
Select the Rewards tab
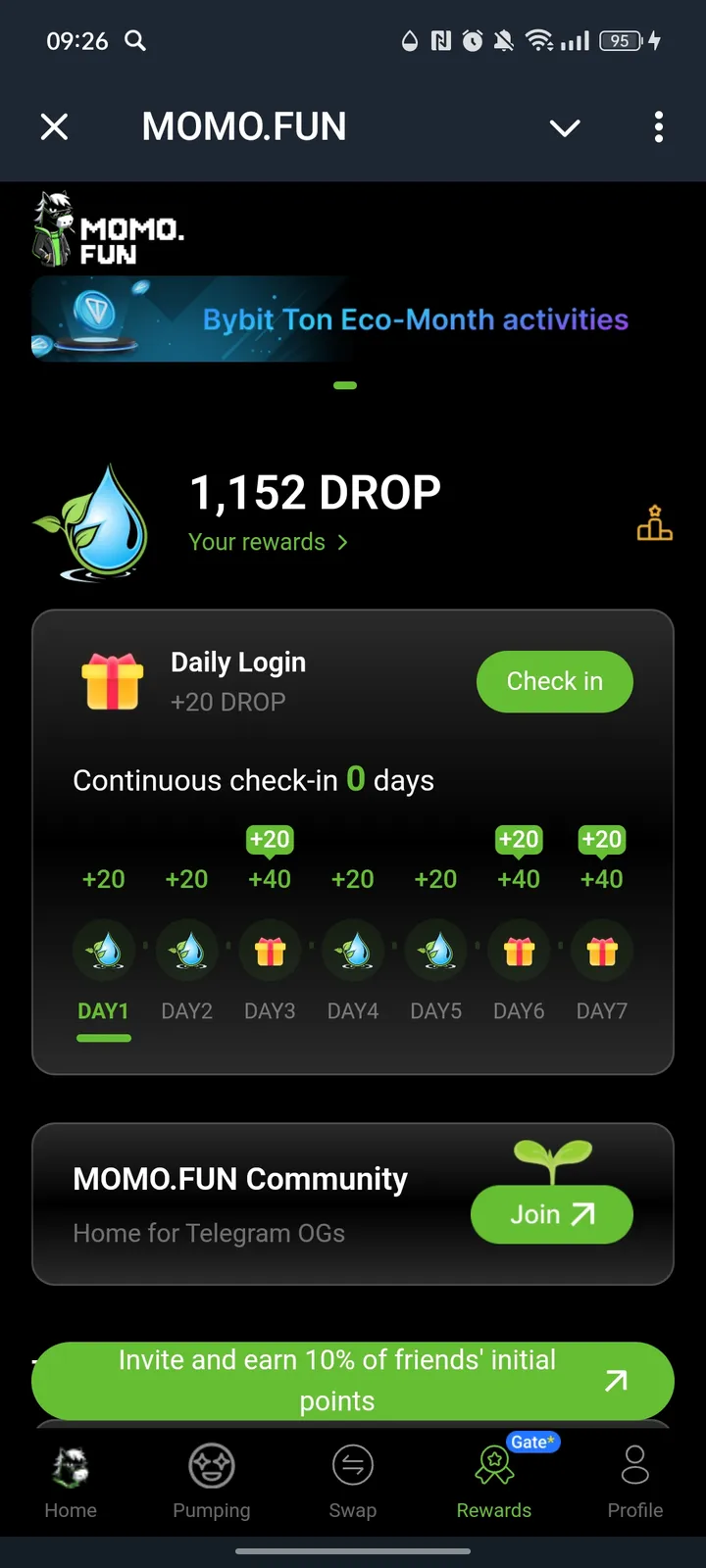[x=494, y=1483]
